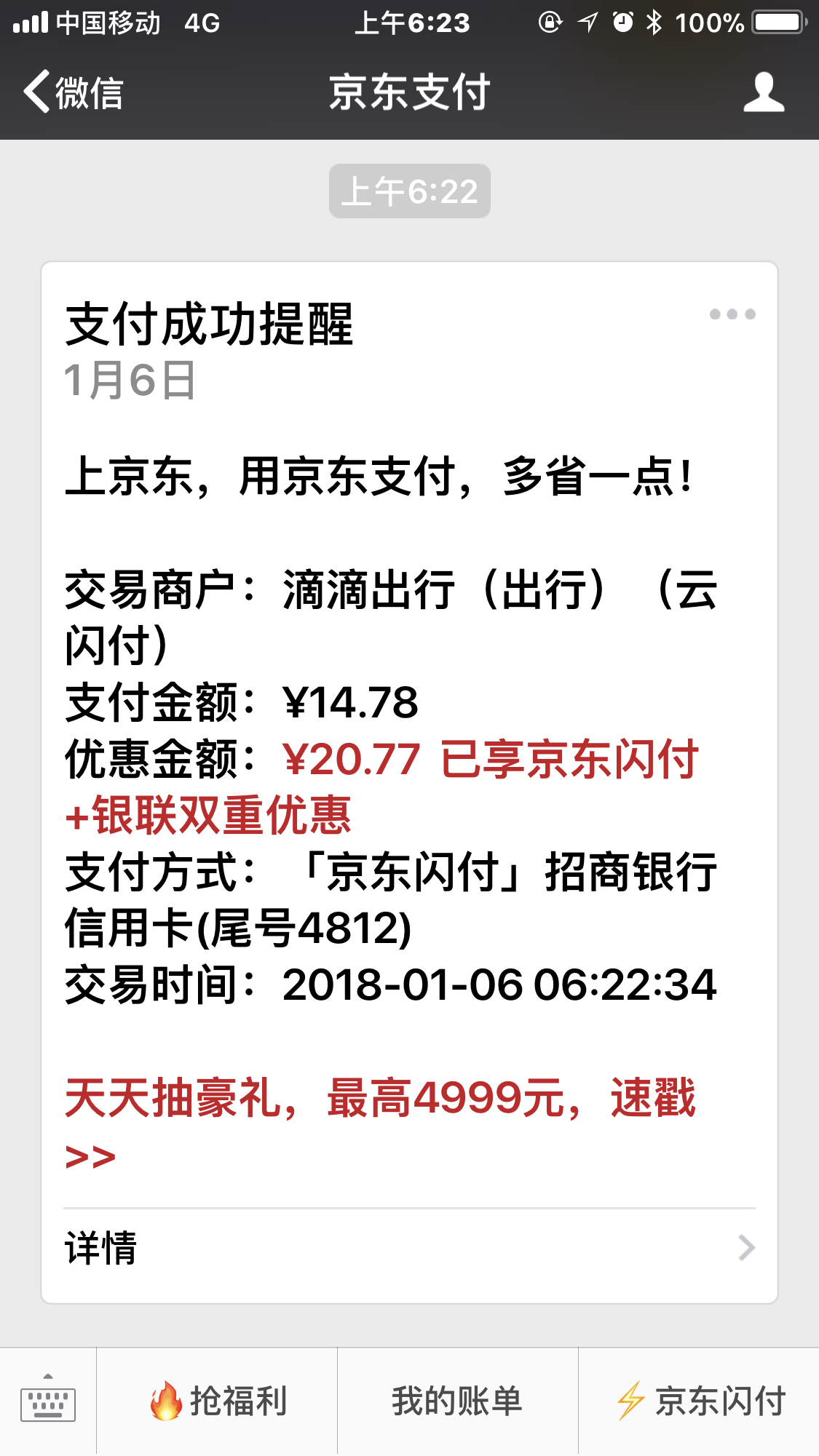Open the ellipsis menu on the payment card
This screenshot has width=819, height=1456.
[734, 314]
